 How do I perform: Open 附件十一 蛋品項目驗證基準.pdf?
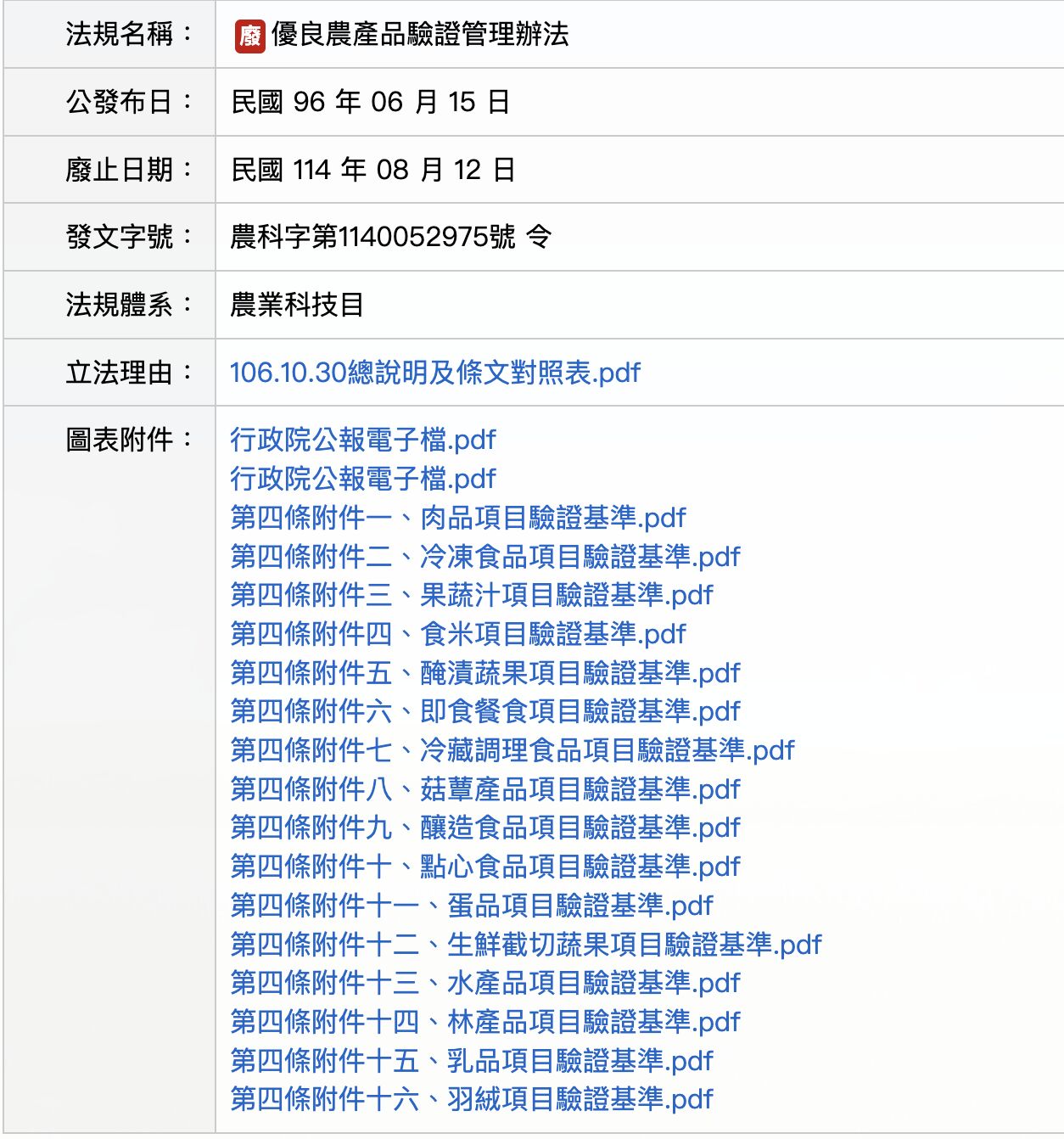(471, 905)
